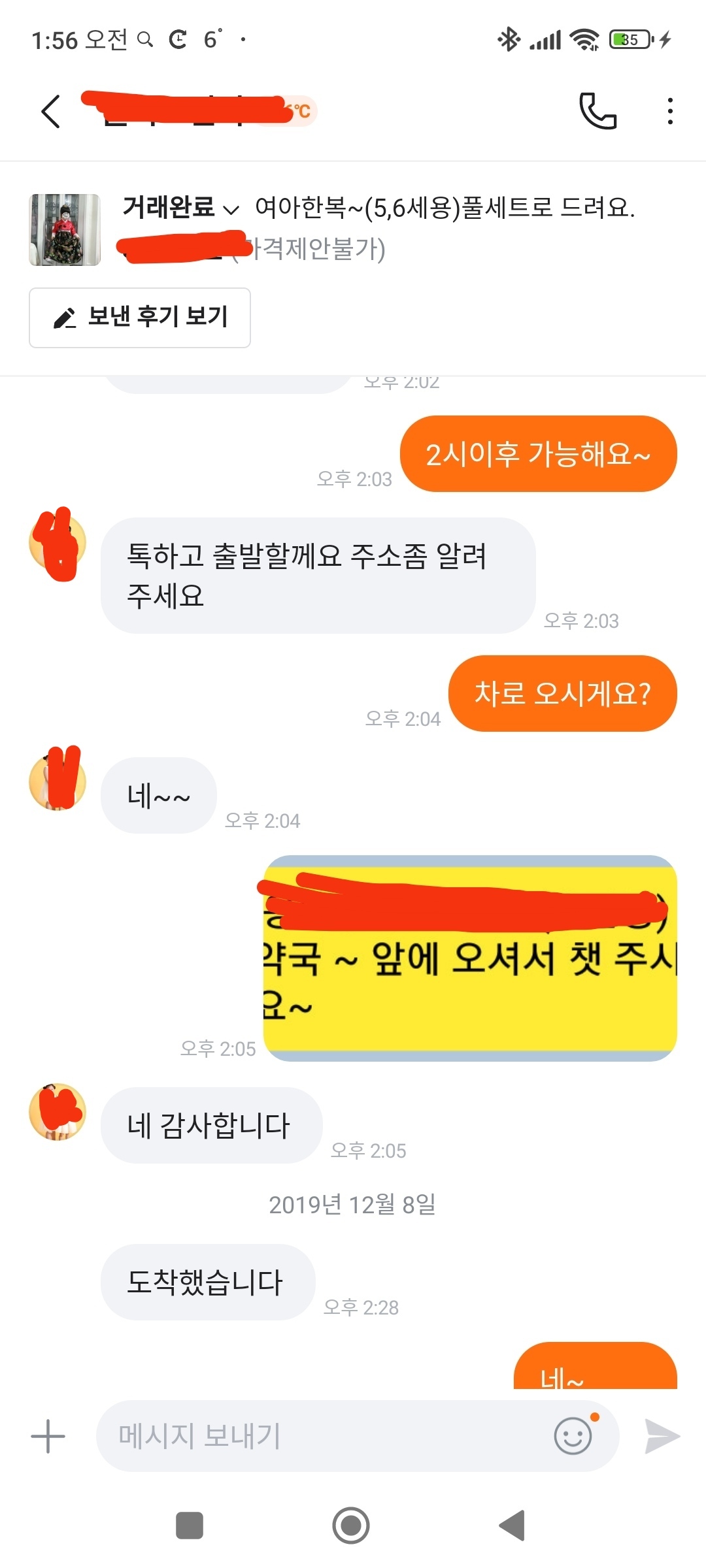Open the three-dot overflow menu
This screenshot has height=1568, width=706.
tap(670, 111)
